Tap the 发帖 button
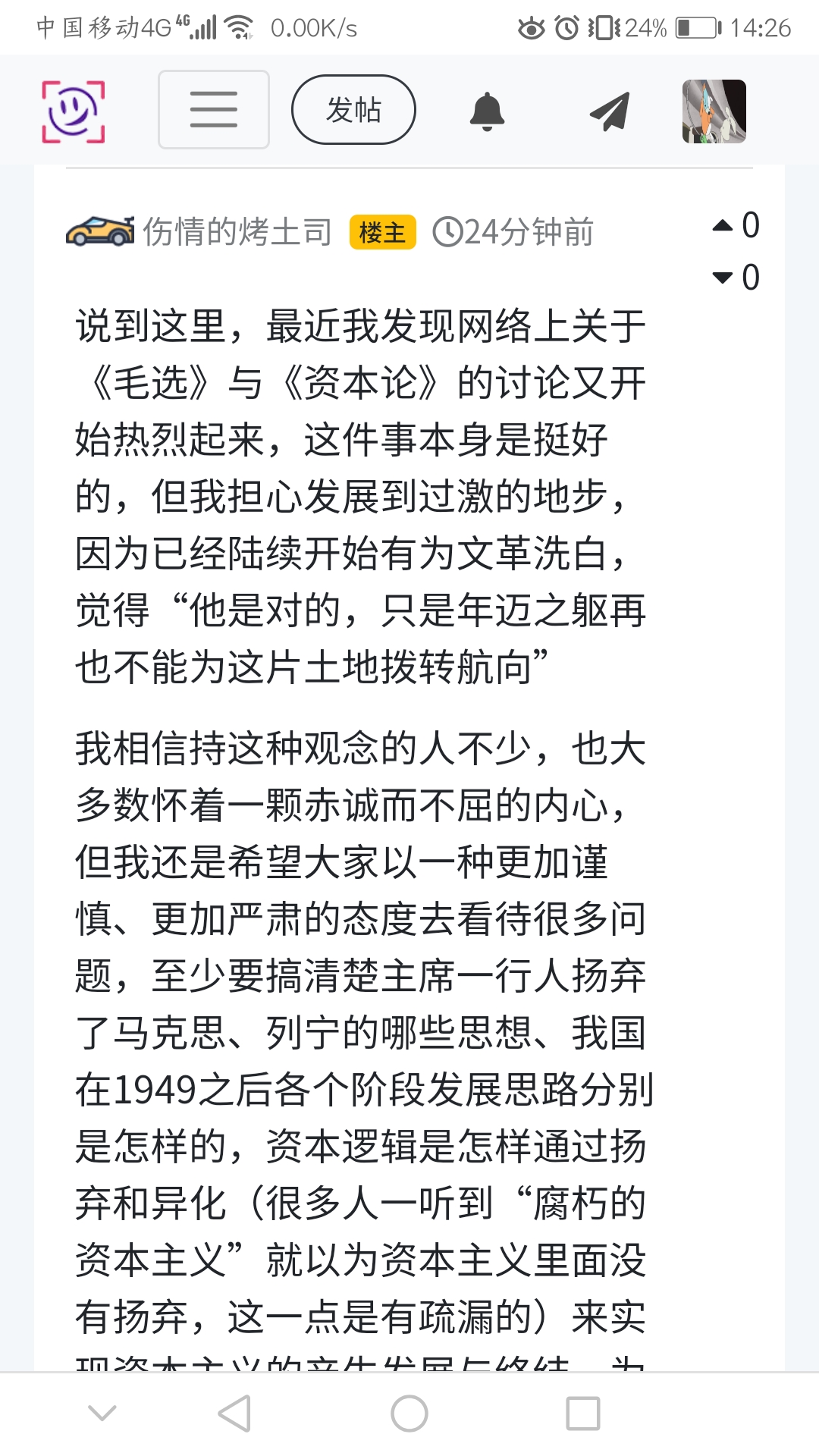The height and width of the screenshot is (1456, 819). [x=353, y=110]
